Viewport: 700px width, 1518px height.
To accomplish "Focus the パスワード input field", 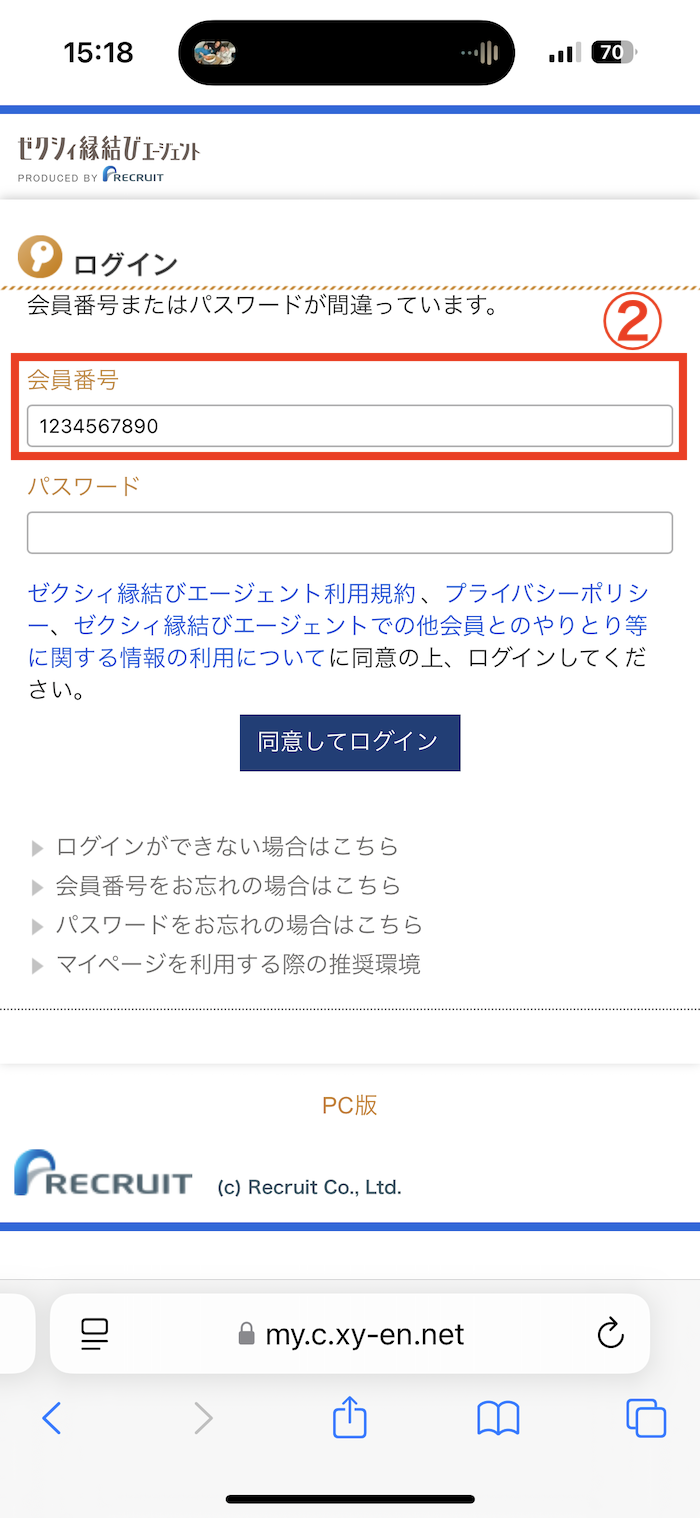I will 349,533.
